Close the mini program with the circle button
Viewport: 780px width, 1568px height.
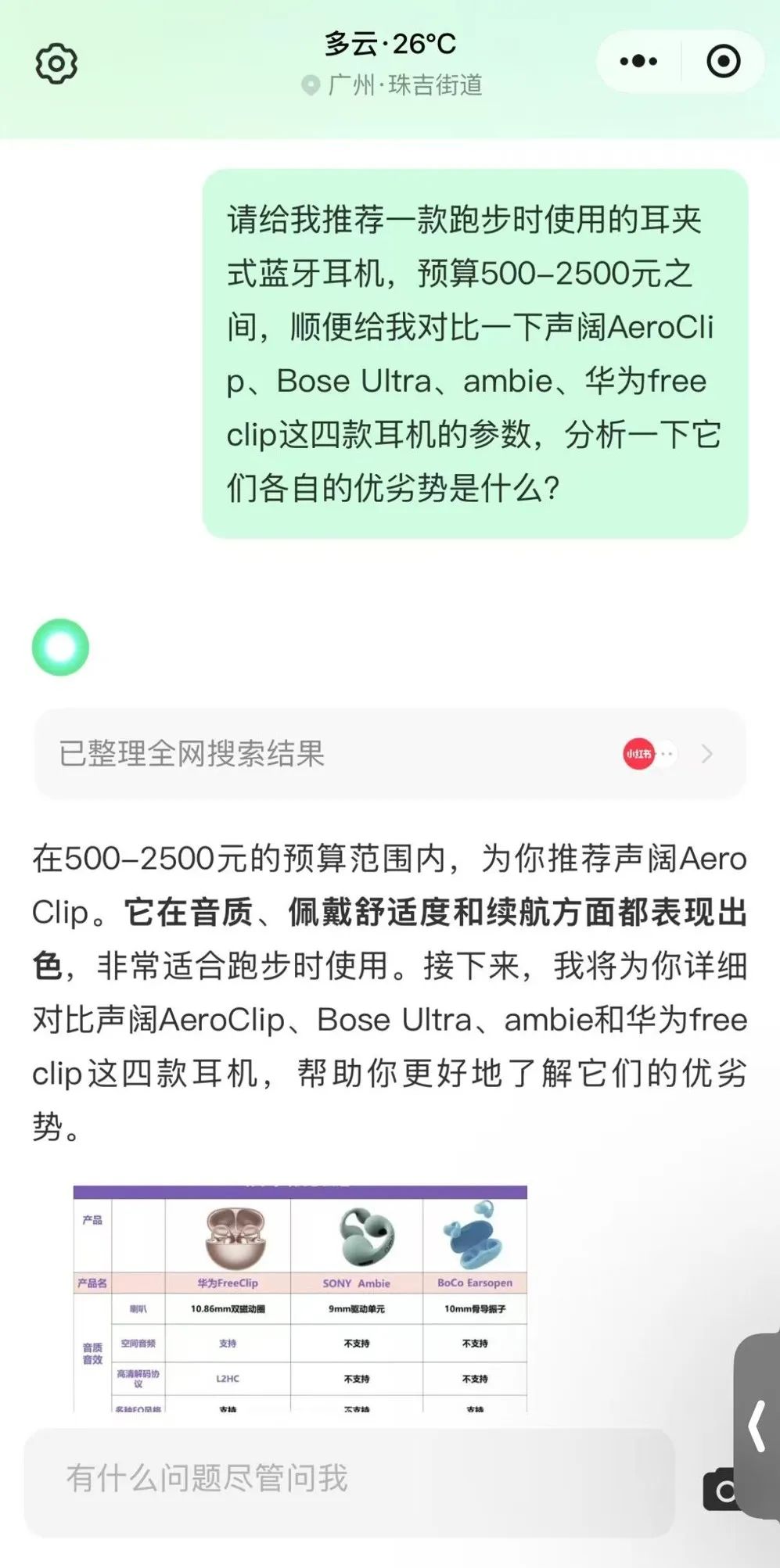click(x=724, y=61)
